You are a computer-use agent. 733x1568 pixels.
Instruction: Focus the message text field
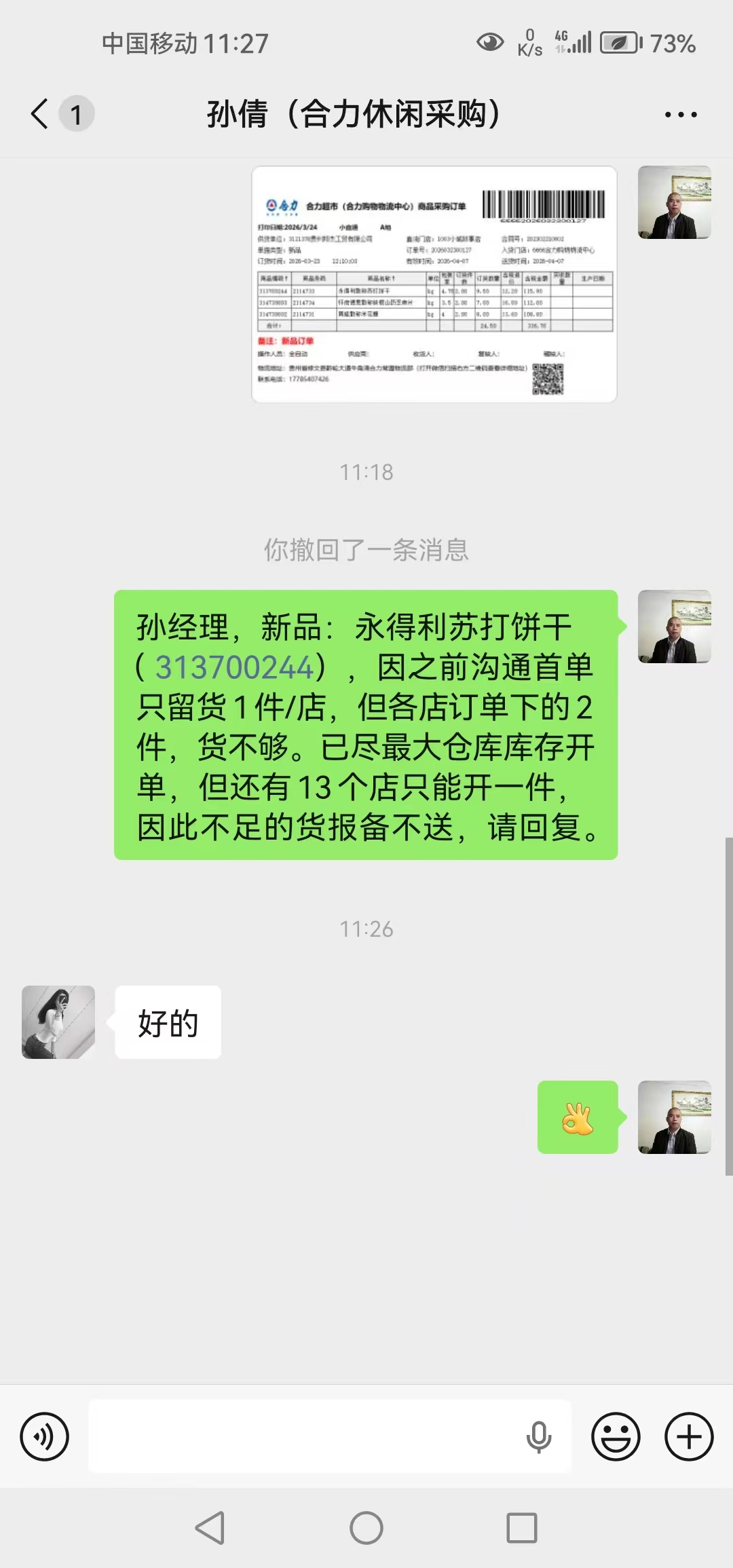[x=305, y=1437]
